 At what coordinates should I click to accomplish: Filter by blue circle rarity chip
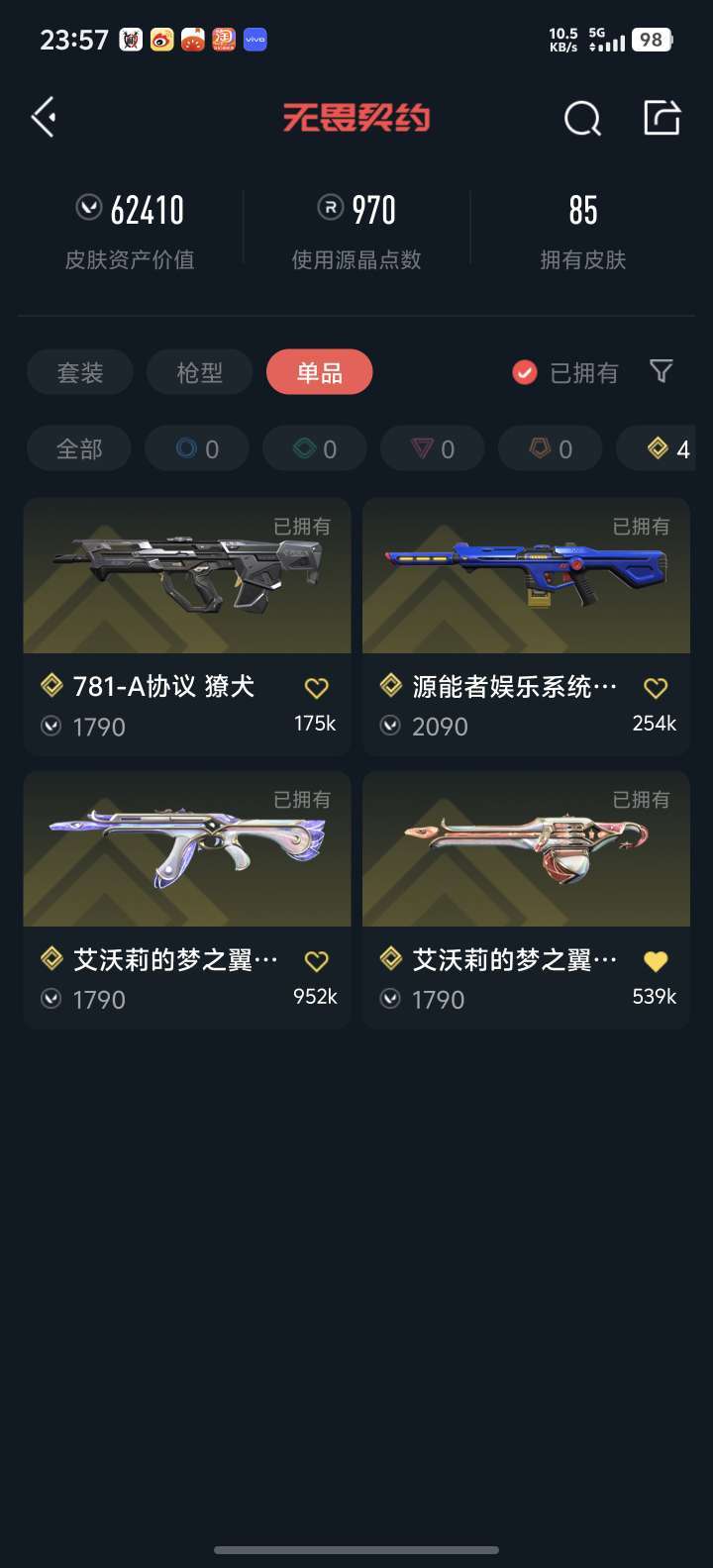coord(197,448)
